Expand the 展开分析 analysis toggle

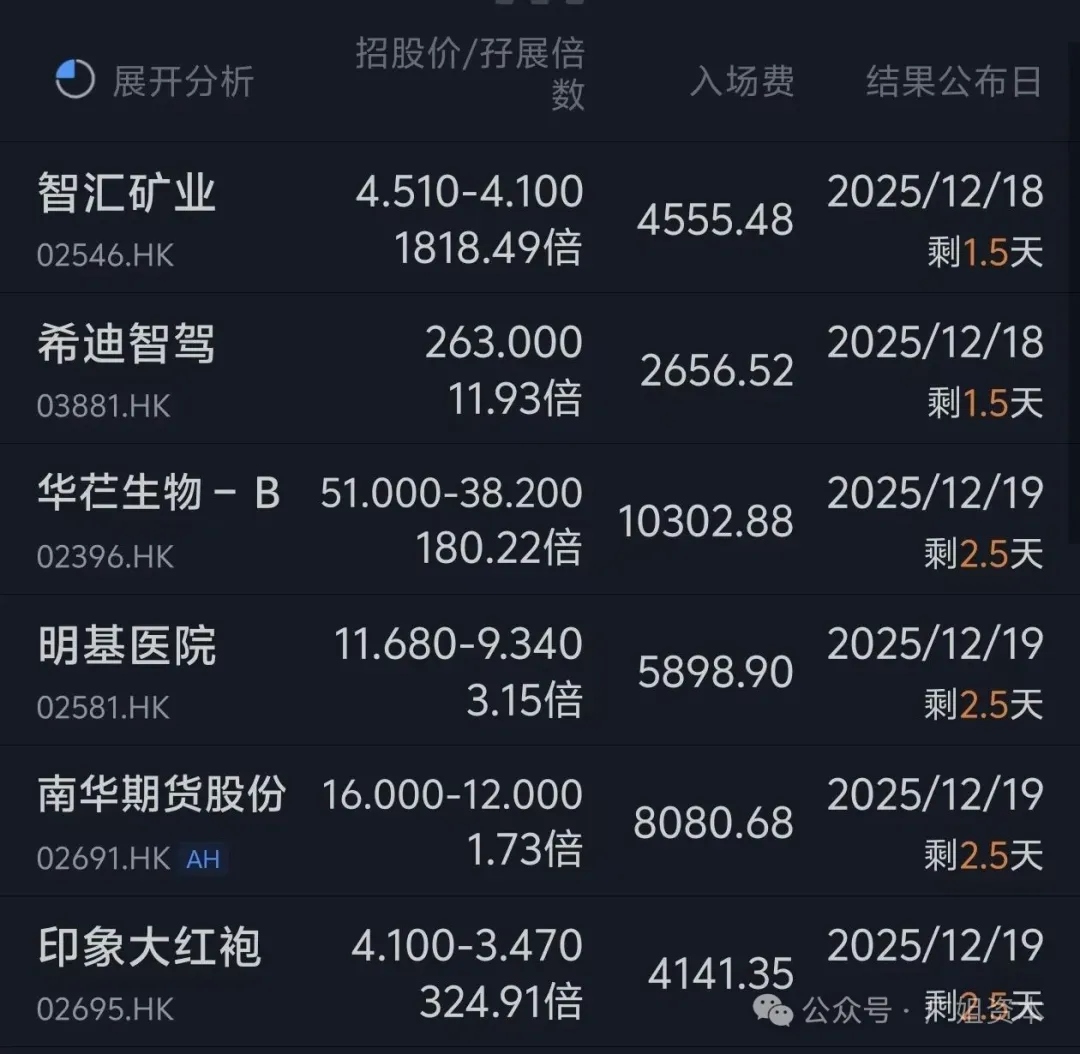tap(155, 81)
